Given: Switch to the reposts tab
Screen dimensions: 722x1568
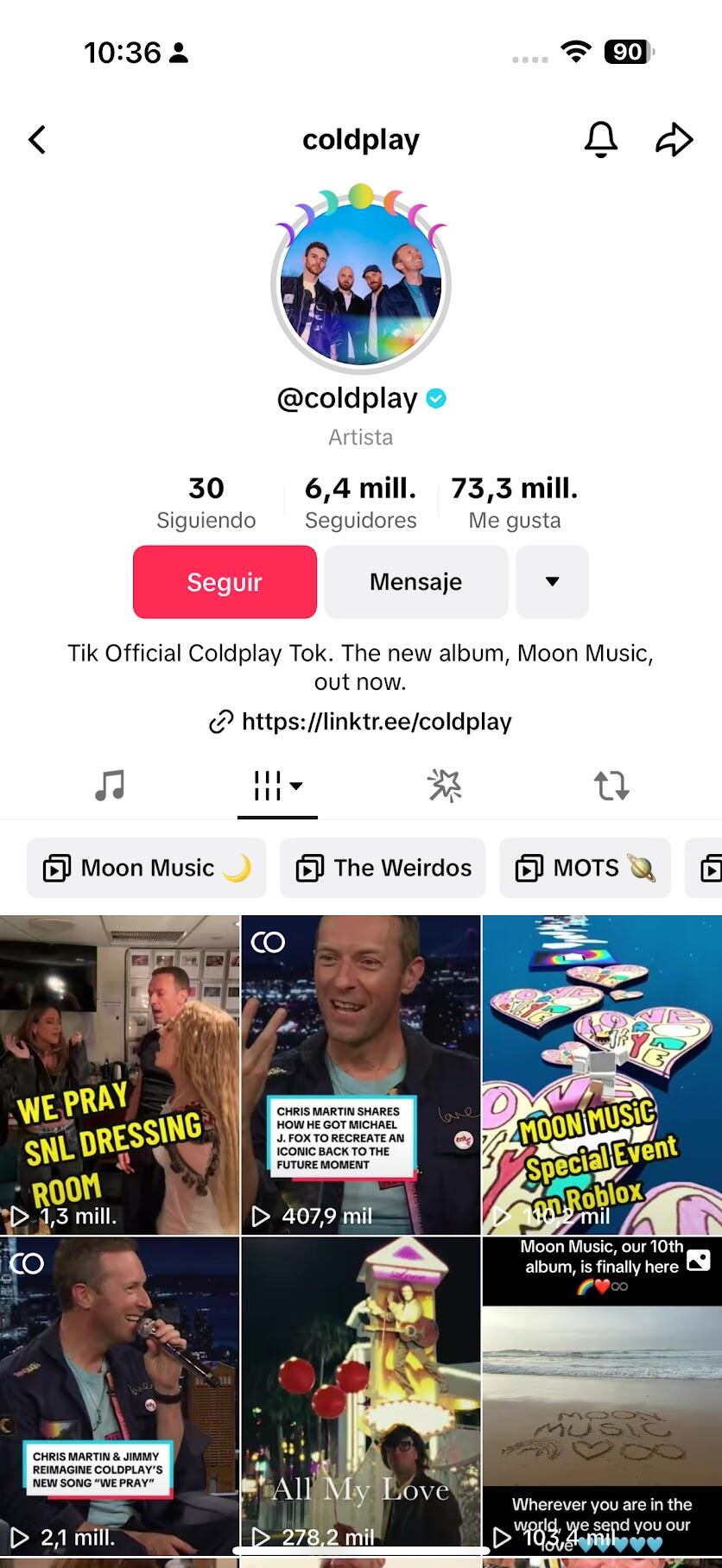Looking at the screenshot, I should click(611, 786).
